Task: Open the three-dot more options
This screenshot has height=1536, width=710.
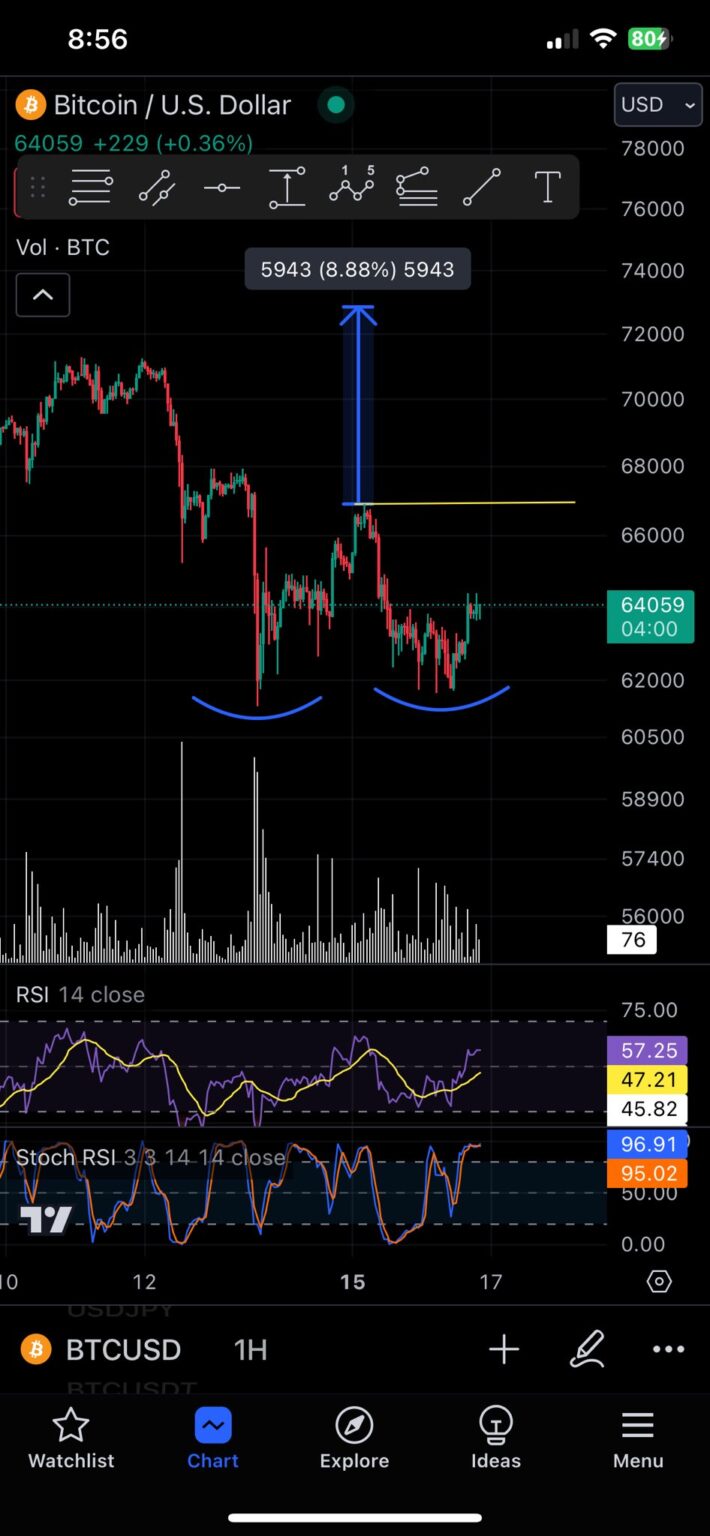Action: click(x=668, y=1350)
